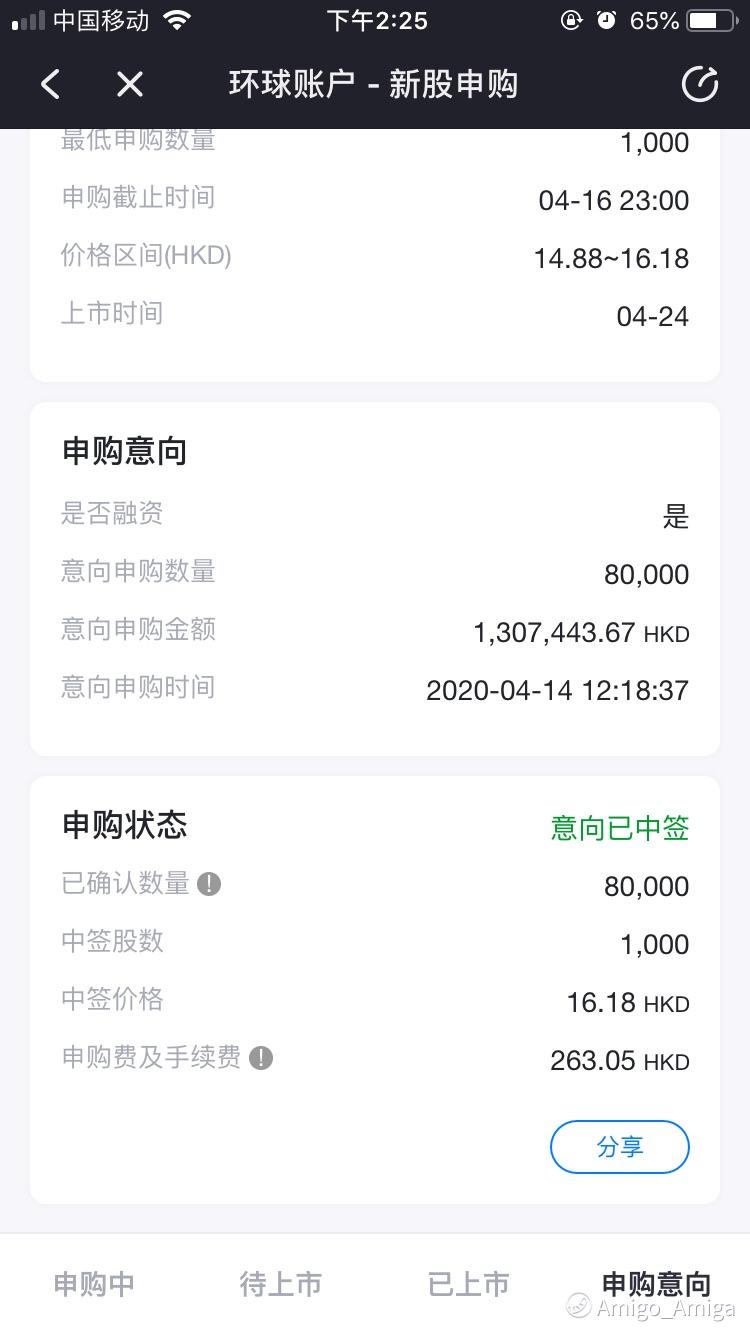Screen dimensions: 750x1334
Task: Tap the 分享 button
Action: click(x=620, y=1147)
